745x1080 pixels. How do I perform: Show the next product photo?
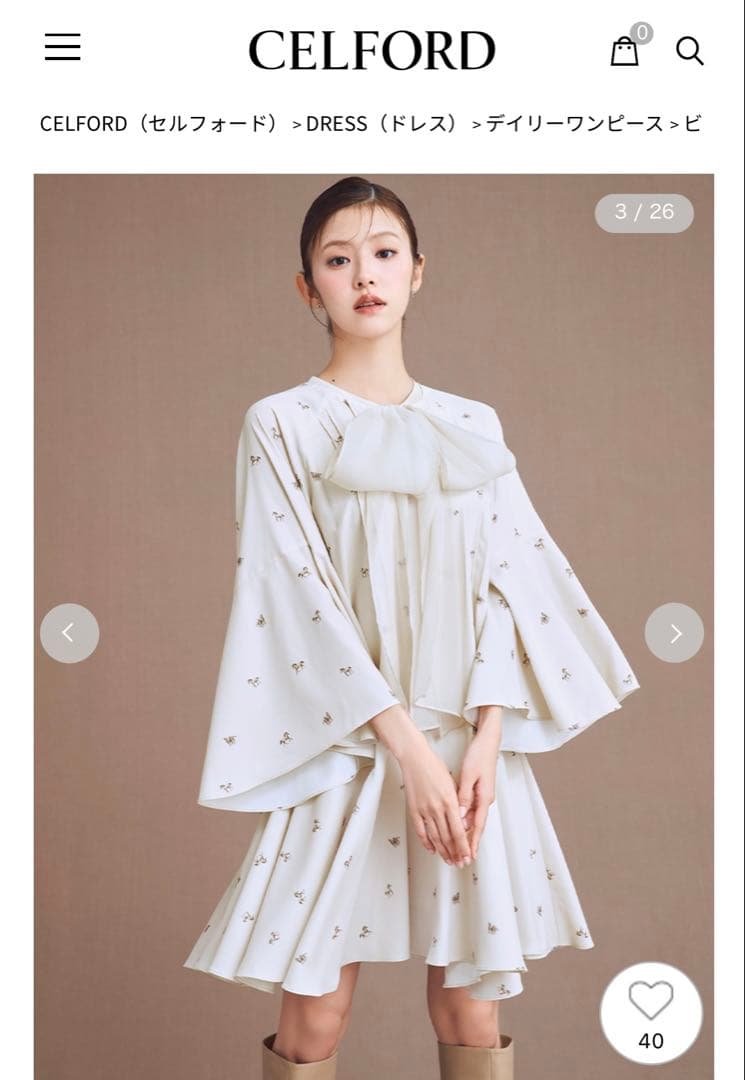[x=674, y=633]
